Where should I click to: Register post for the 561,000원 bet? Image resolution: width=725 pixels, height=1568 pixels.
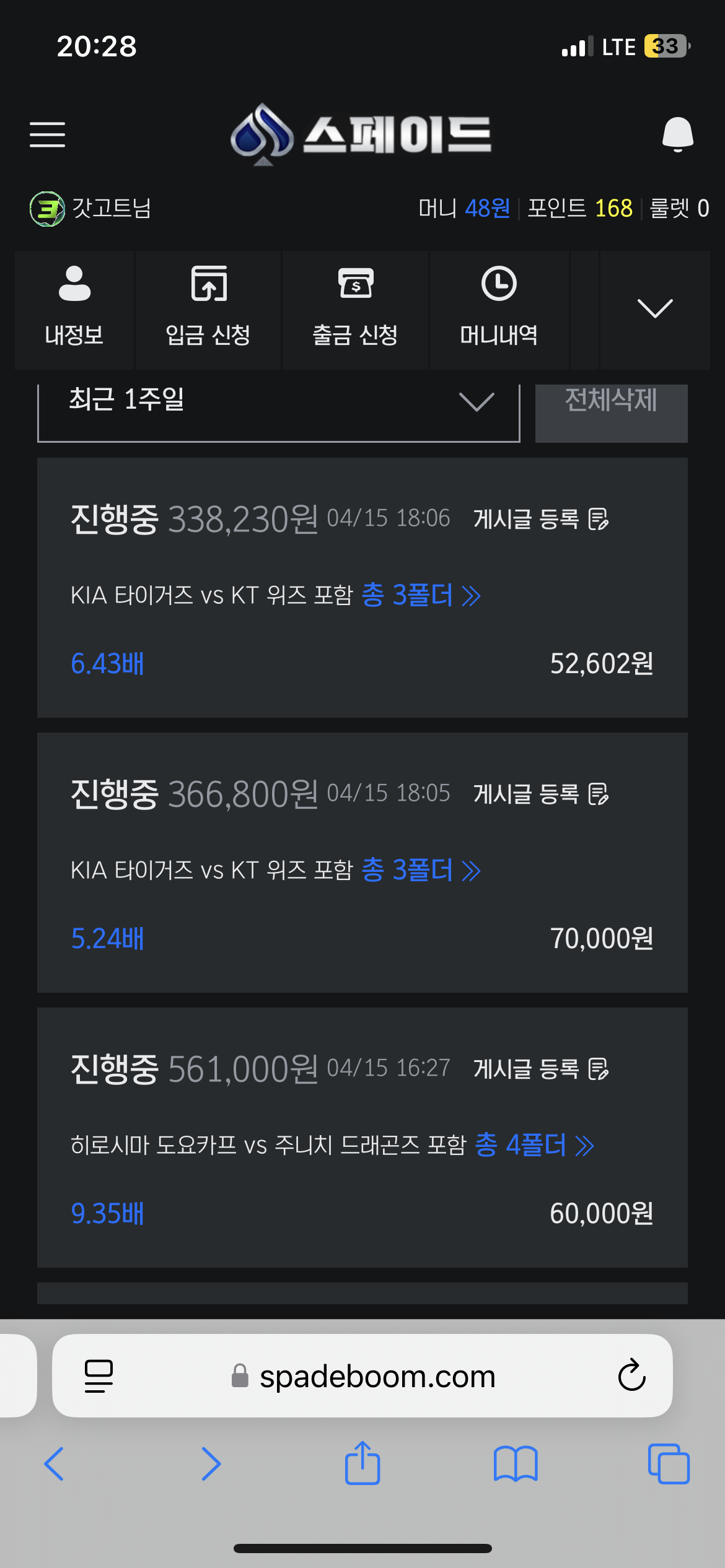541,1069
